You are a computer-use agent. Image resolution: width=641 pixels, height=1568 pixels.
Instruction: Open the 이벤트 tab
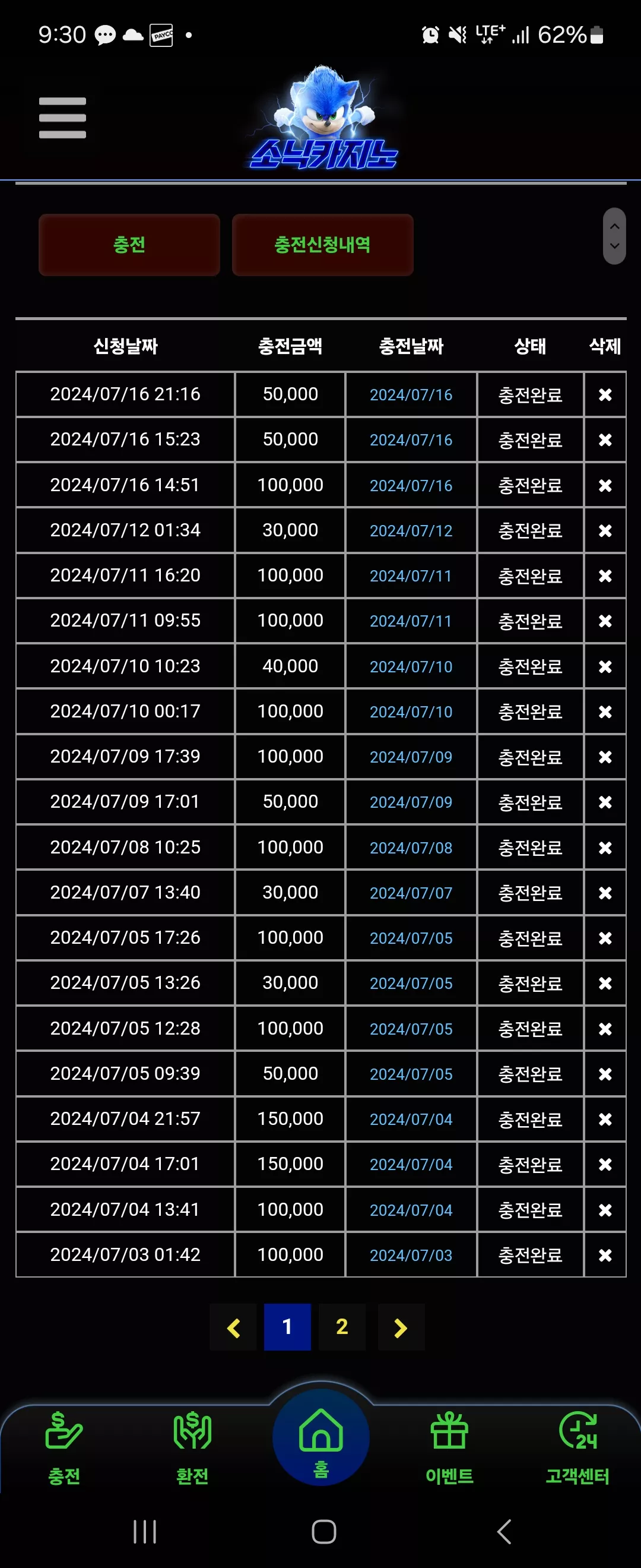click(x=449, y=1448)
